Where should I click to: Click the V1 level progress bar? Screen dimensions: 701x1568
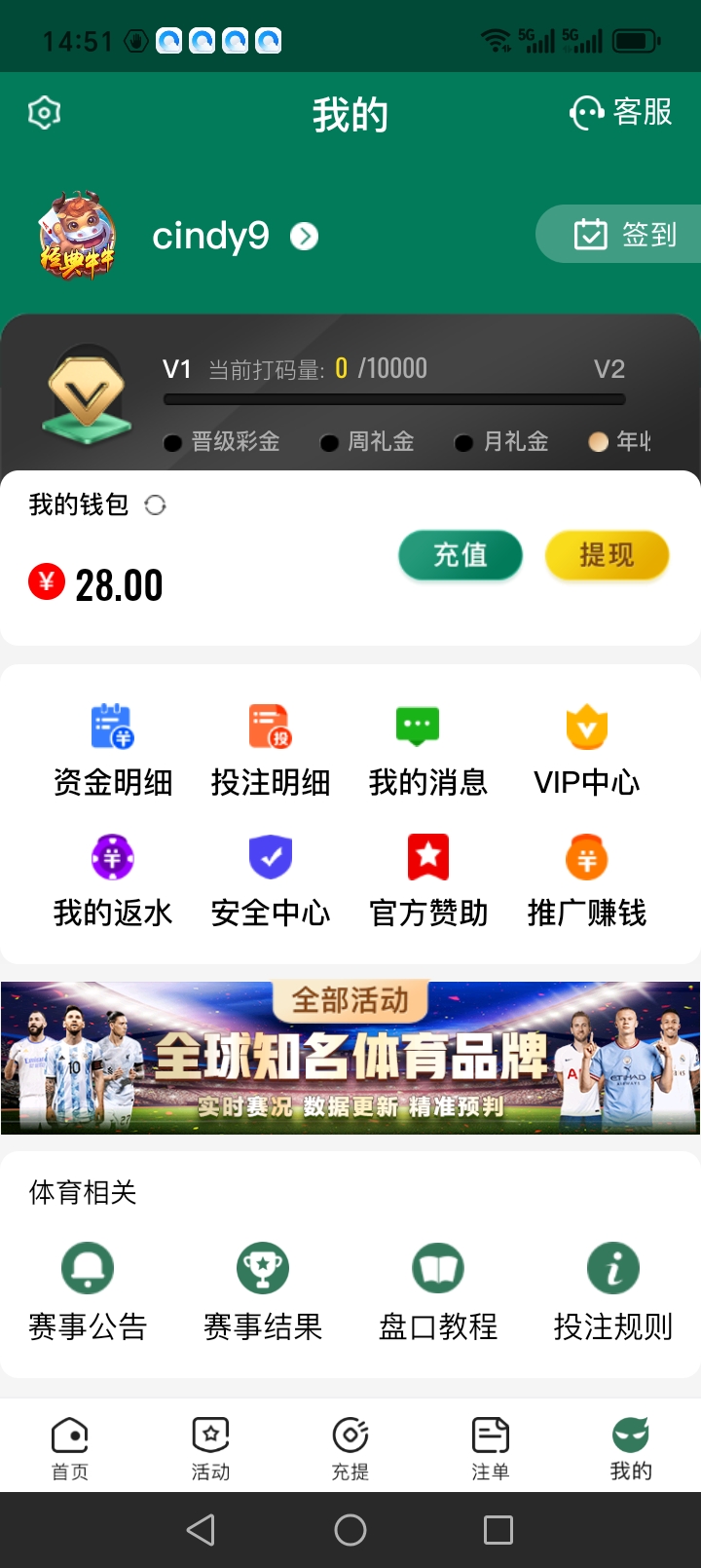393,398
